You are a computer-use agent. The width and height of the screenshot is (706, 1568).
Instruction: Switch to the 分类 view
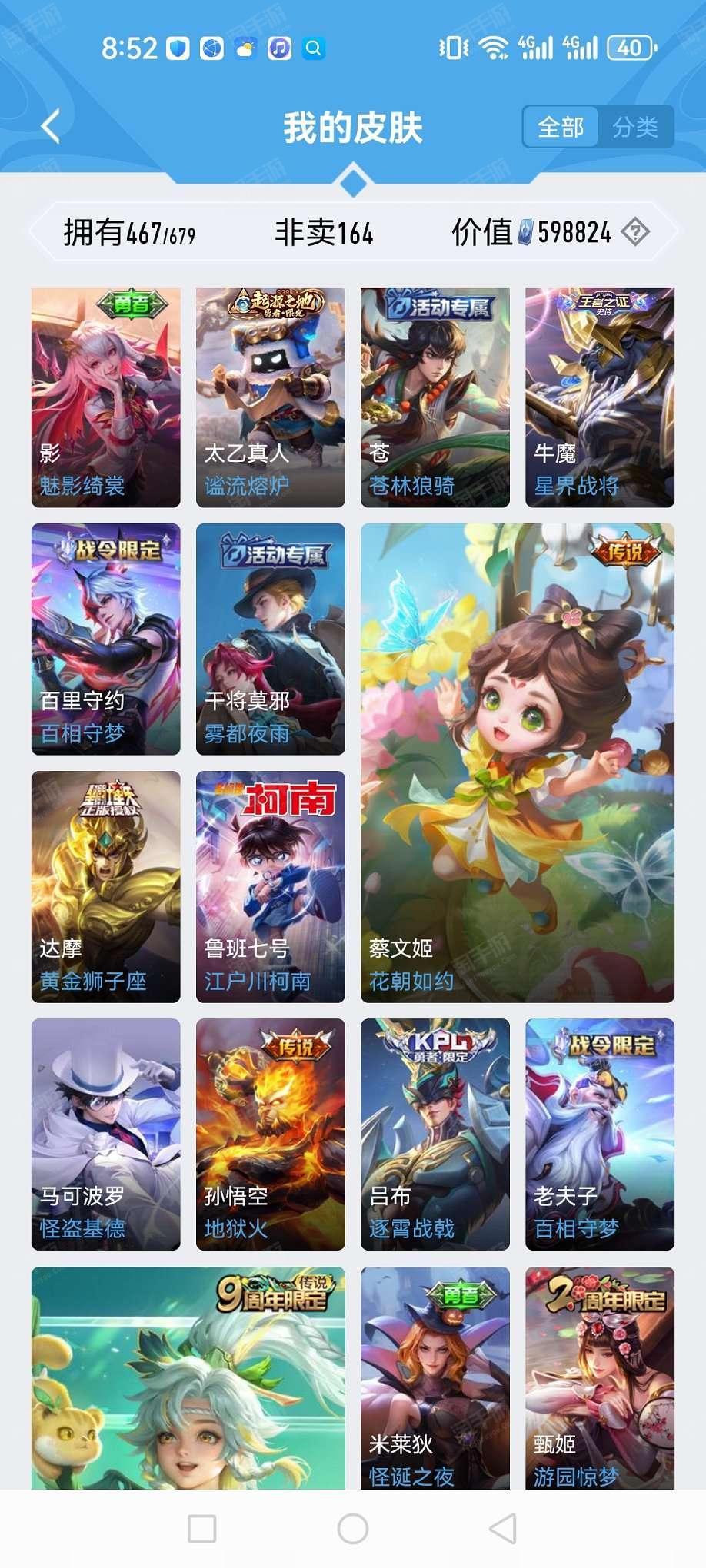point(634,127)
